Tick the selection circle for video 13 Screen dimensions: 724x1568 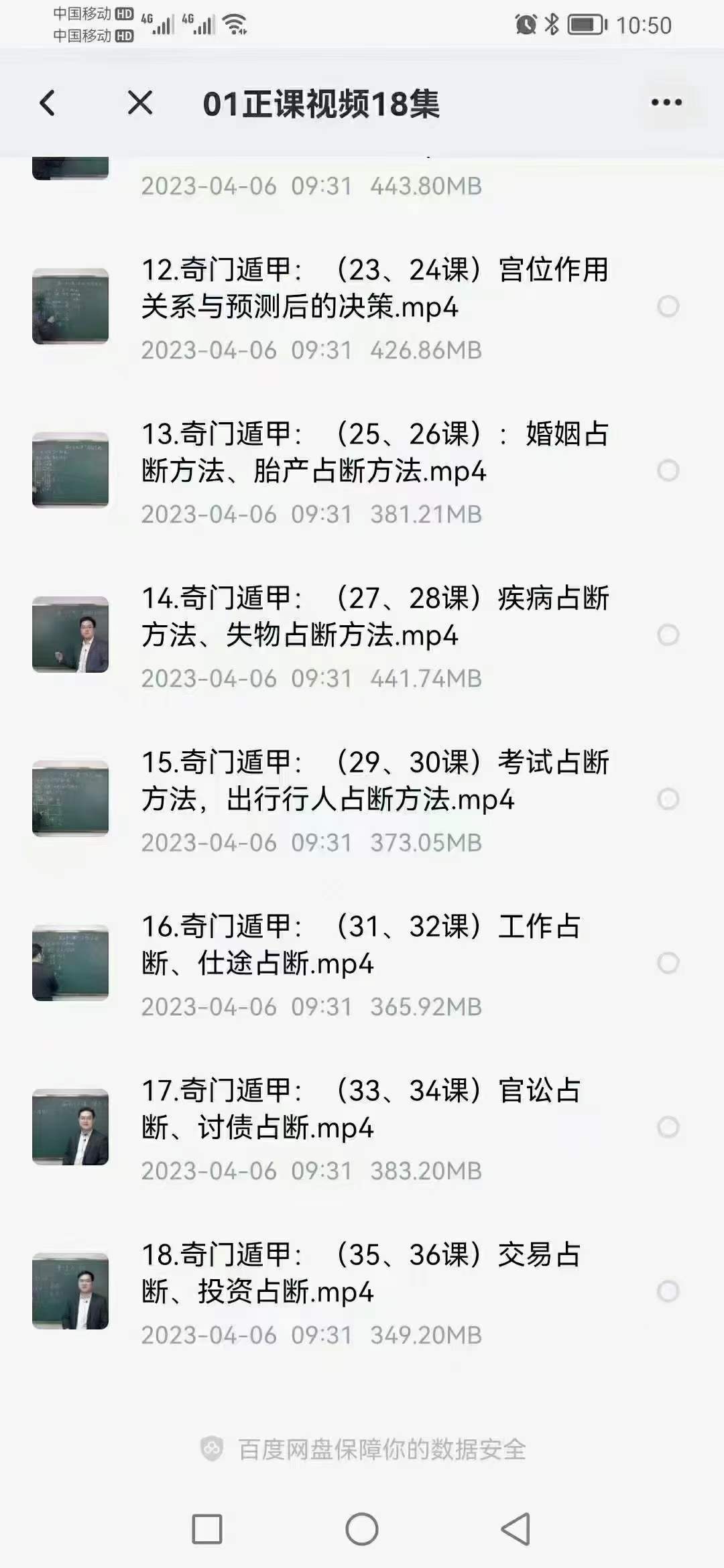coord(668,470)
